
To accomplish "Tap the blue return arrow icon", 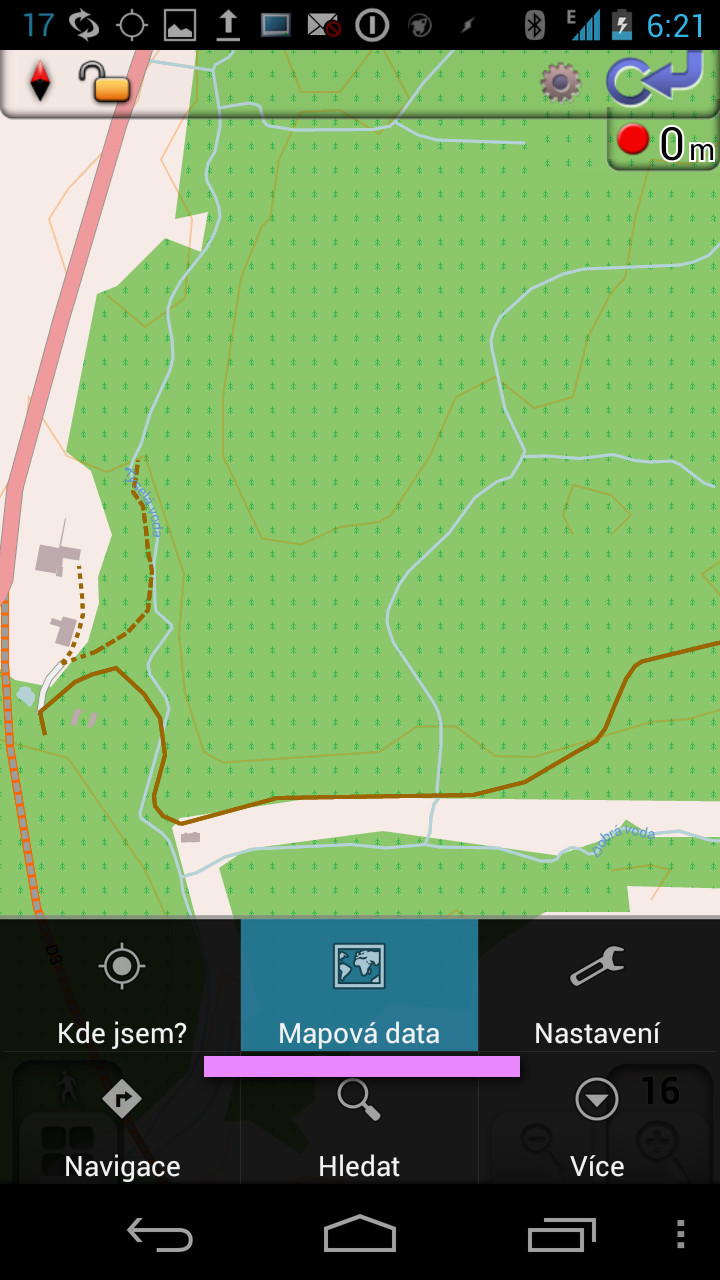I will pos(654,80).
